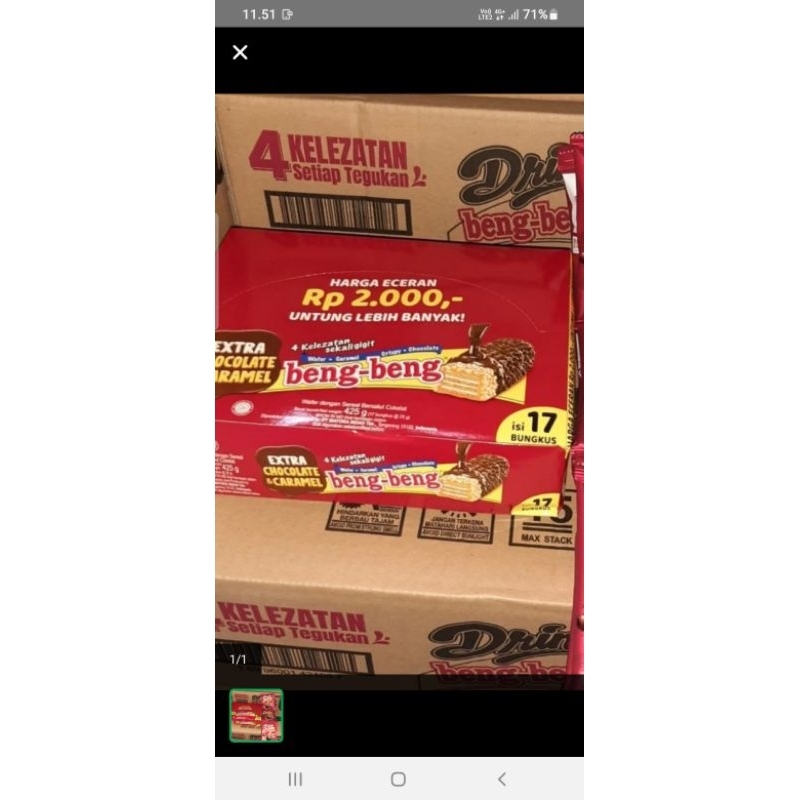Go back using the system back button
The height and width of the screenshot is (800, 800).
click(x=502, y=779)
